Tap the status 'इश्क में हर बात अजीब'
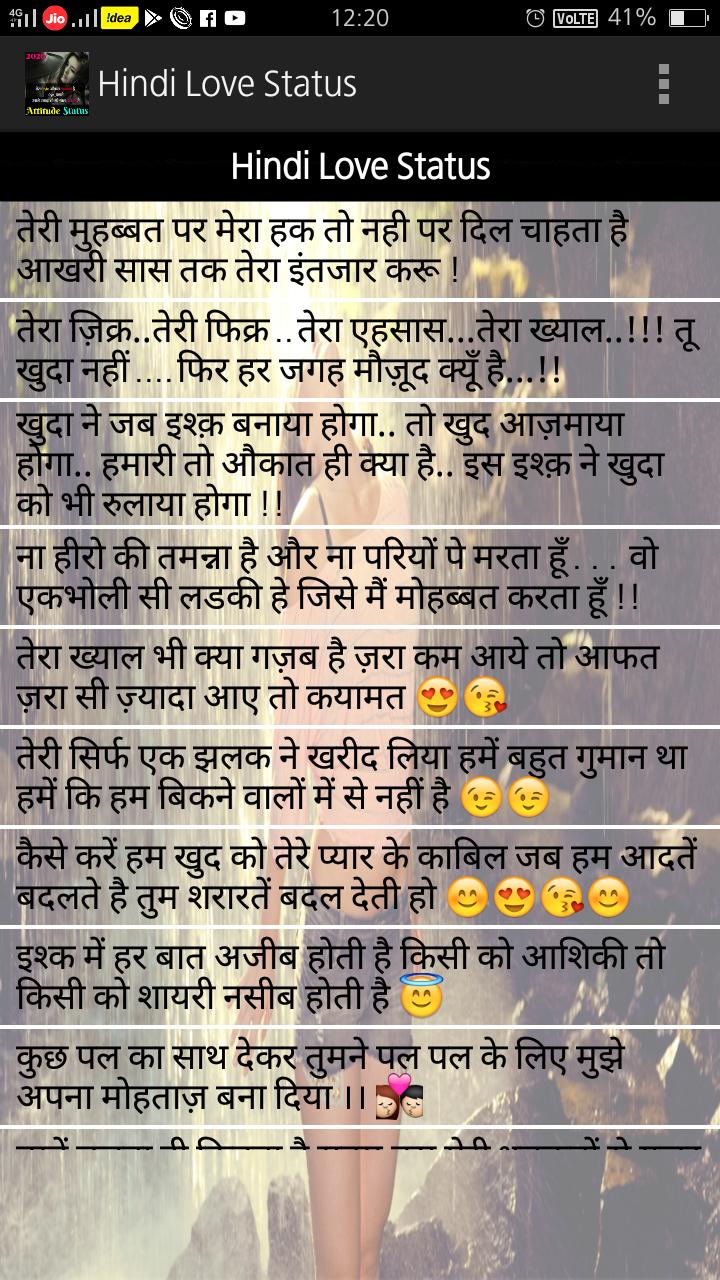The height and width of the screenshot is (1280, 720). 340,976
